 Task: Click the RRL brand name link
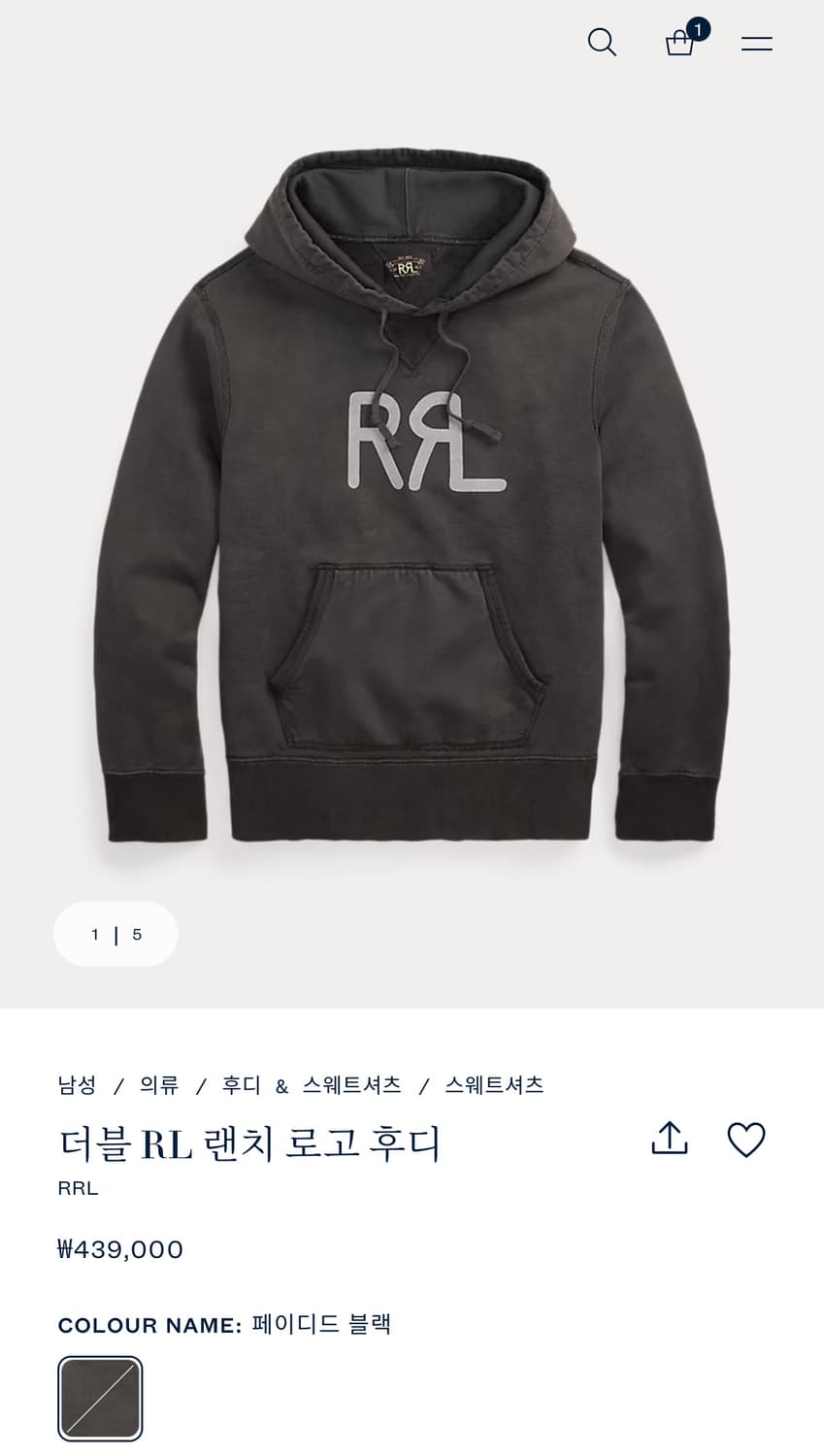[78, 1187]
